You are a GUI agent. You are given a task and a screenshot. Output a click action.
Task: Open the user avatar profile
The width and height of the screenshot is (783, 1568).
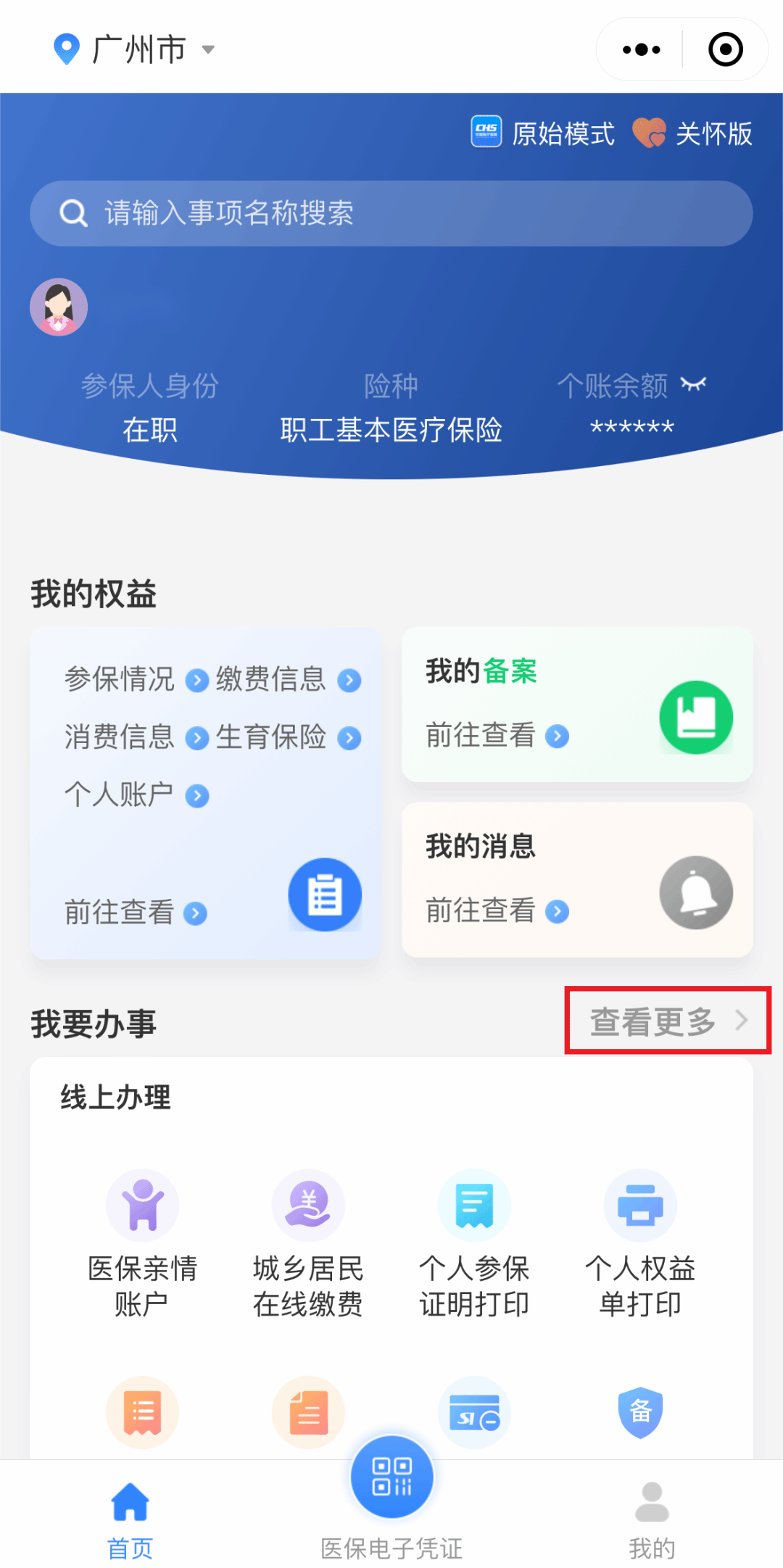point(59,307)
